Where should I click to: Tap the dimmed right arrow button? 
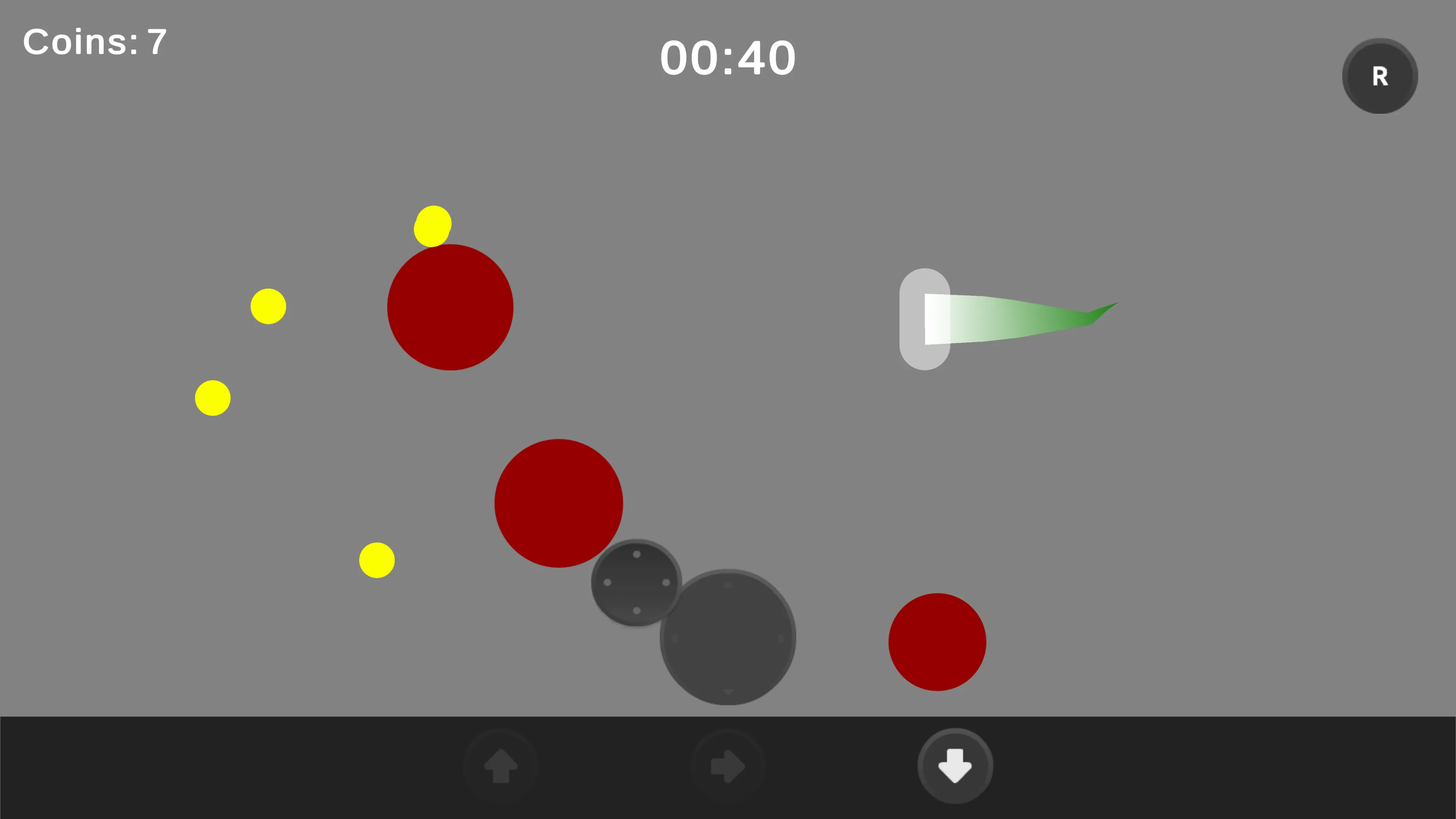coord(728,766)
